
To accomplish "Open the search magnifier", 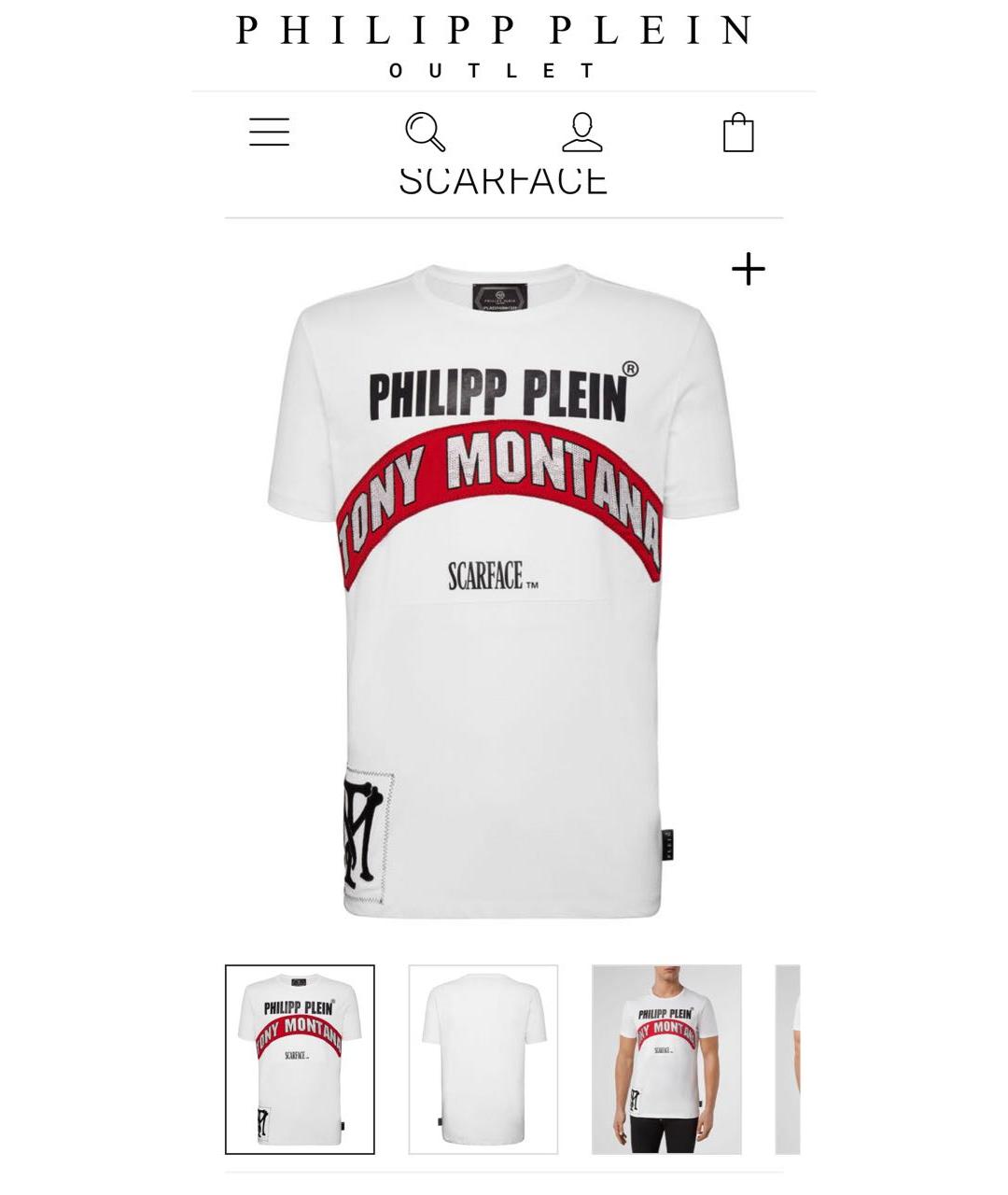I will [x=425, y=132].
